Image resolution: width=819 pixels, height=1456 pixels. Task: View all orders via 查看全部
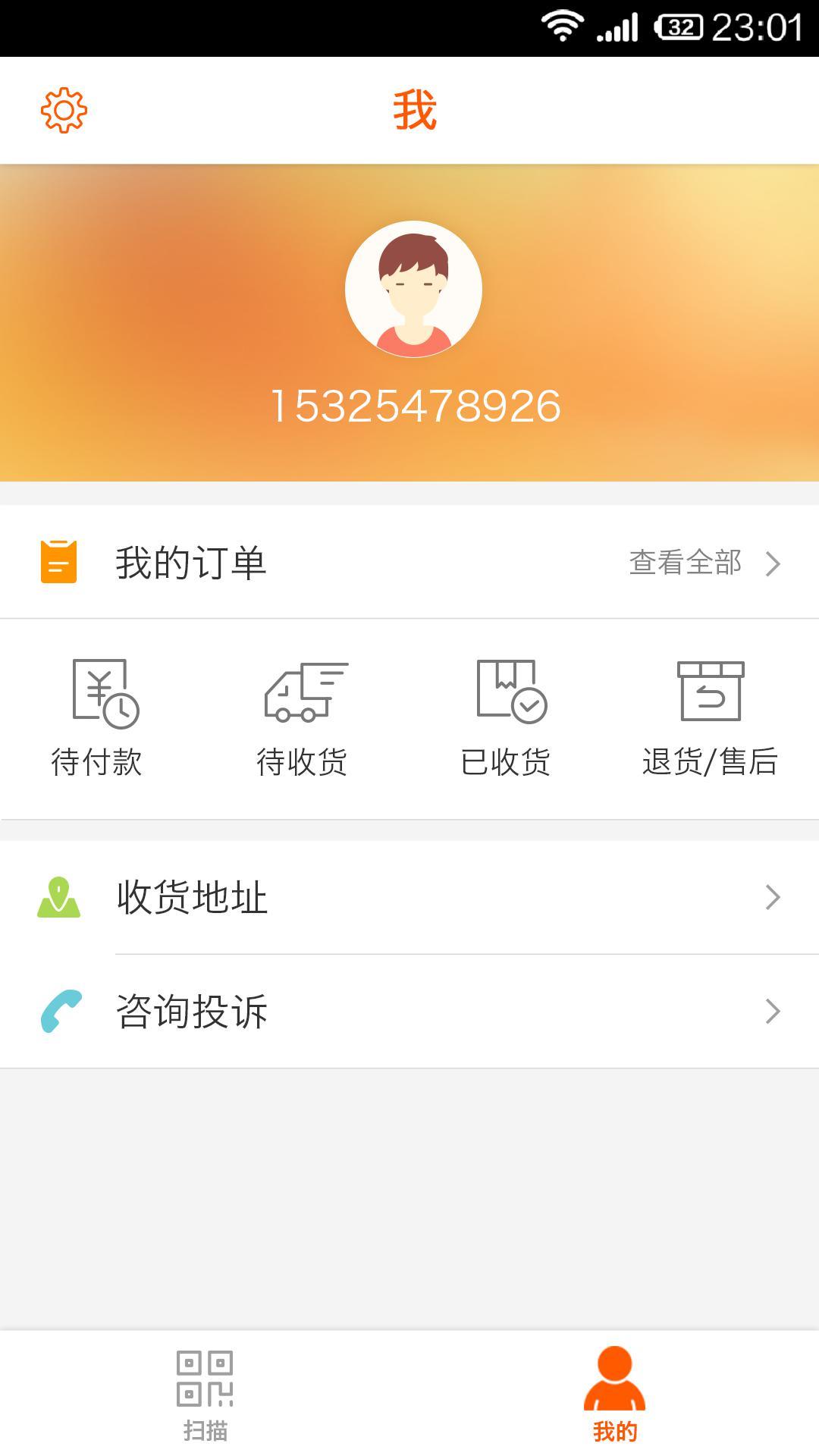click(x=704, y=563)
